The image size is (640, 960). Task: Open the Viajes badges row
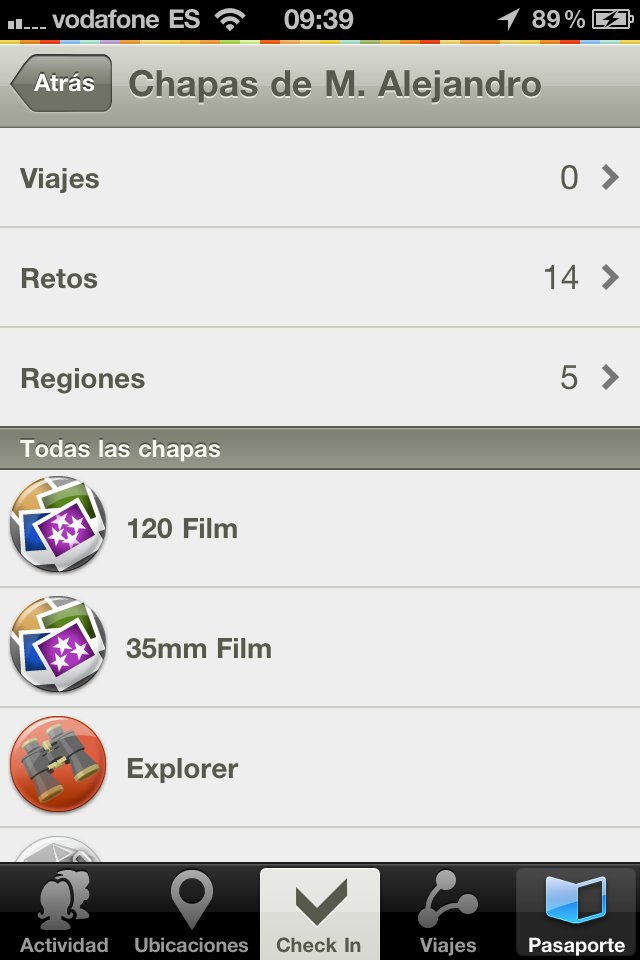[x=320, y=179]
